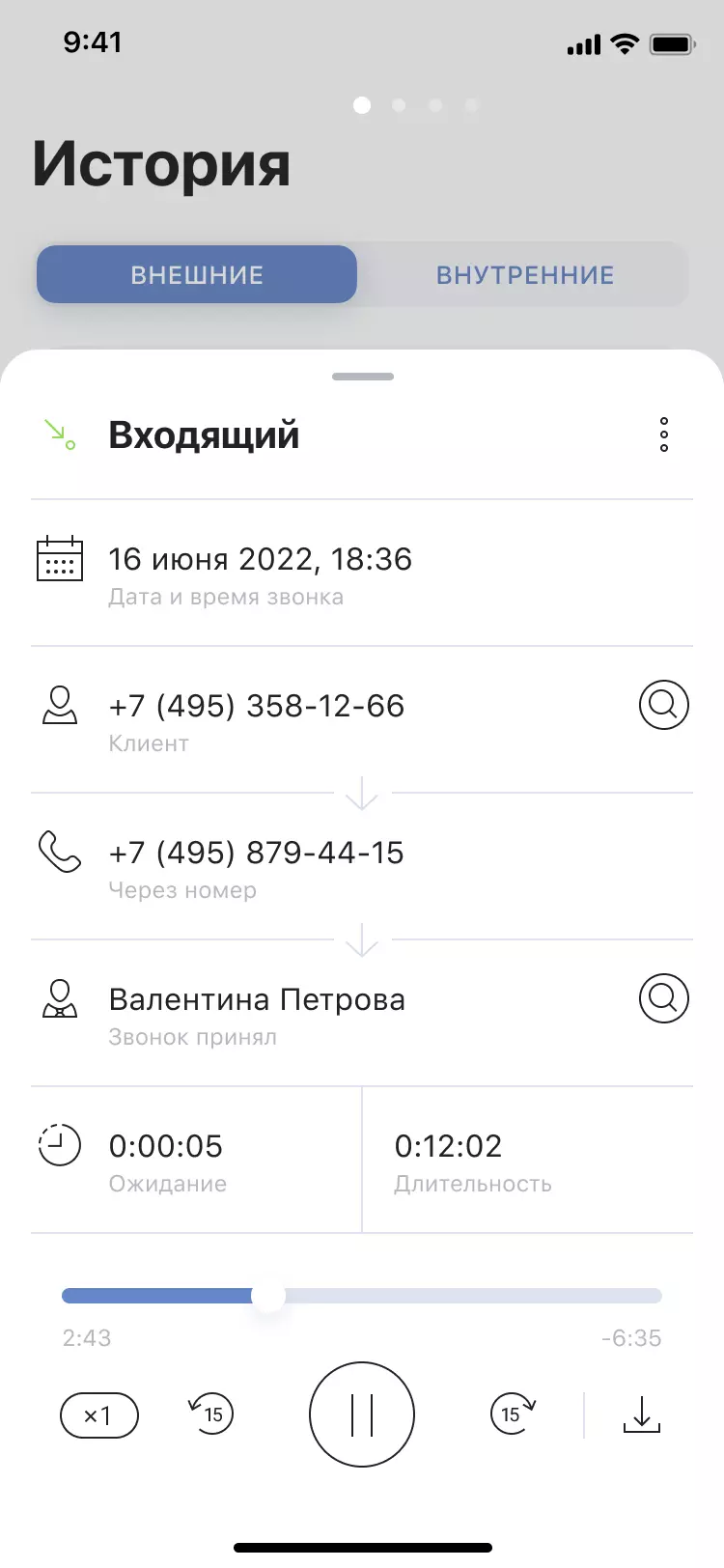
Task: Pause the call recording playback
Action: coord(362,1414)
